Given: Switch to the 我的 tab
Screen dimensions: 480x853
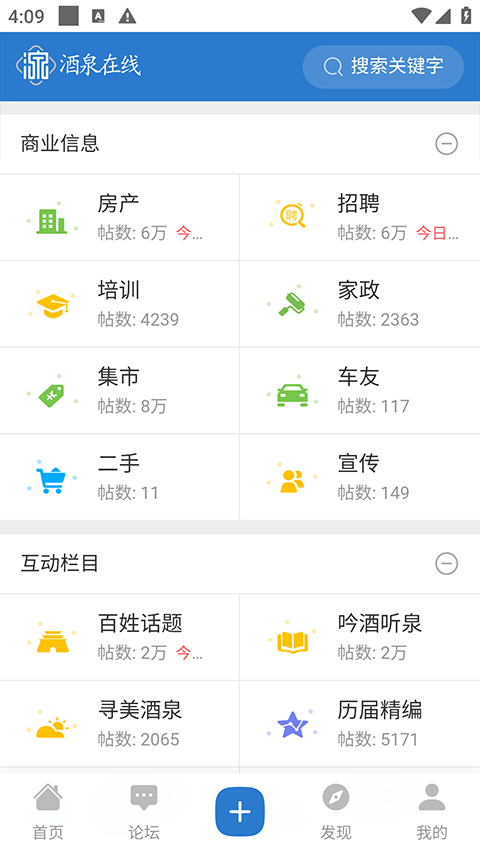Looking at the screenshot, I should click(x=432, y=812).
